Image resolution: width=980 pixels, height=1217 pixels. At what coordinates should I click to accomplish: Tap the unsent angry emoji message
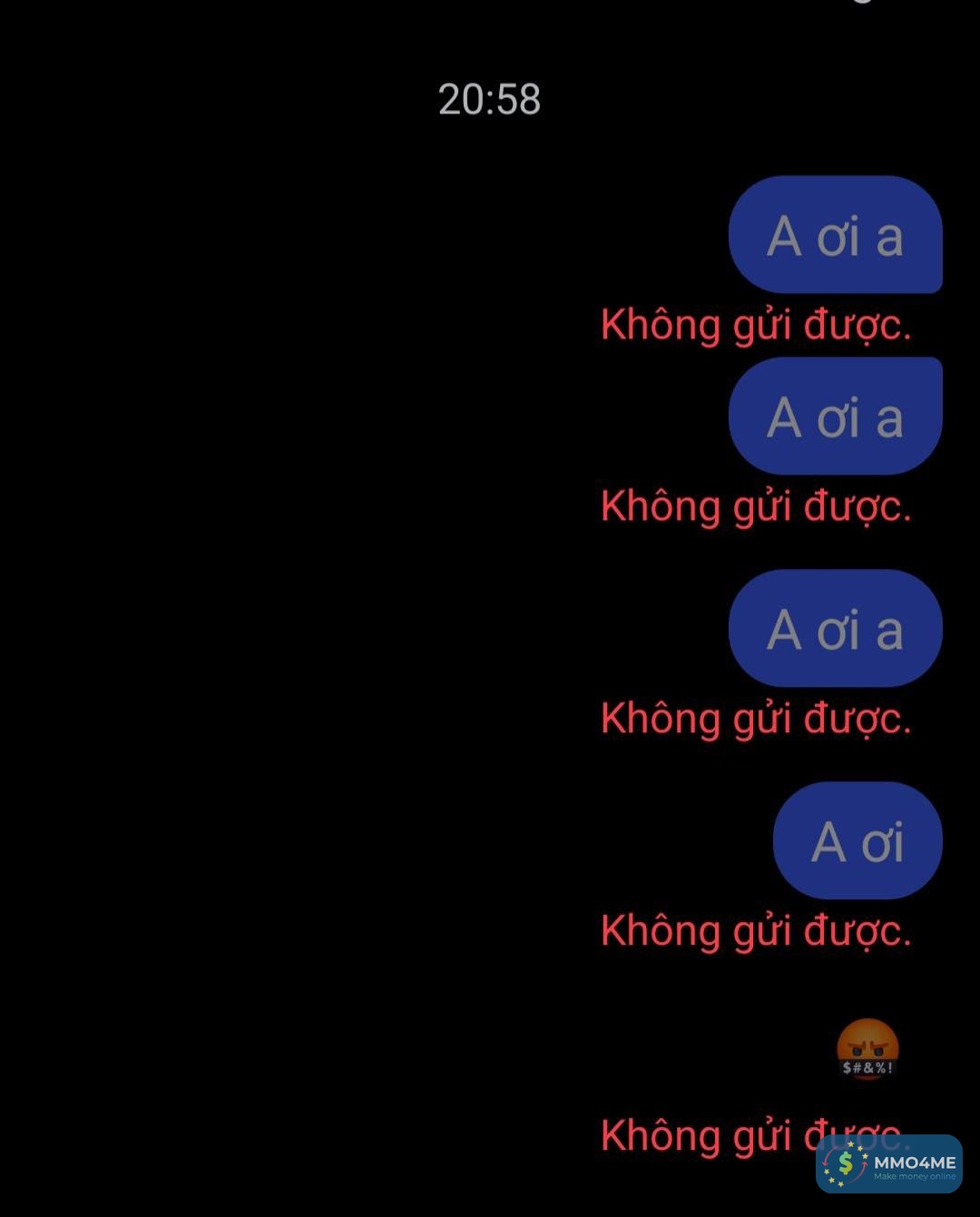[867, 1049]
